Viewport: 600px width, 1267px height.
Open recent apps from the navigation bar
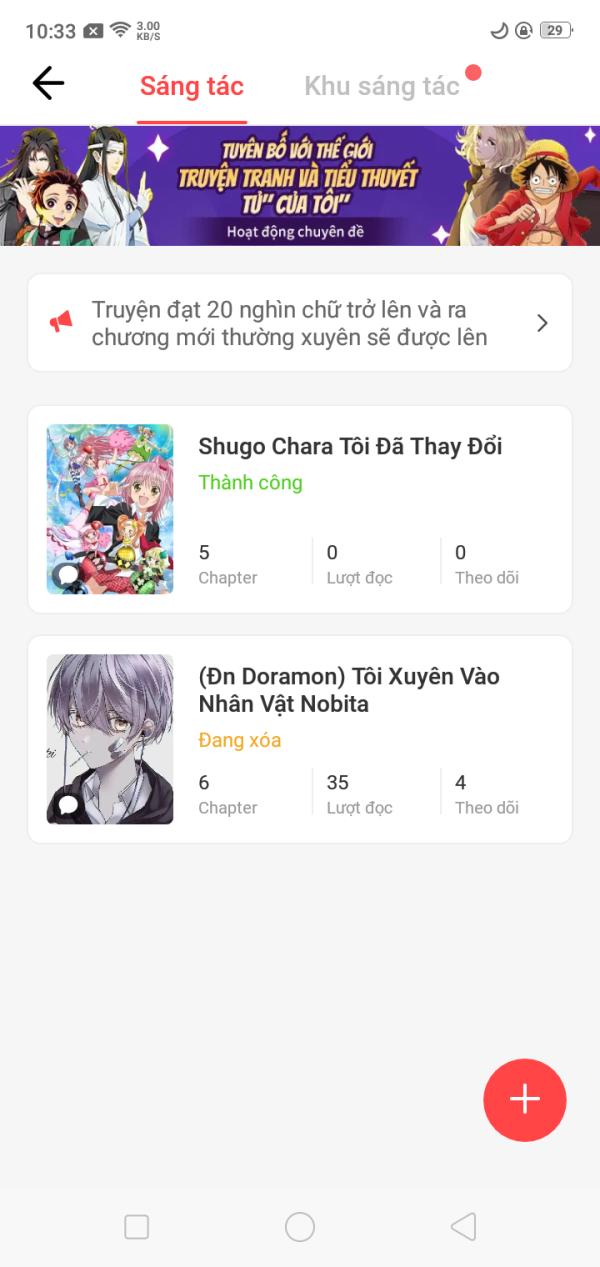coord(137,1227)
